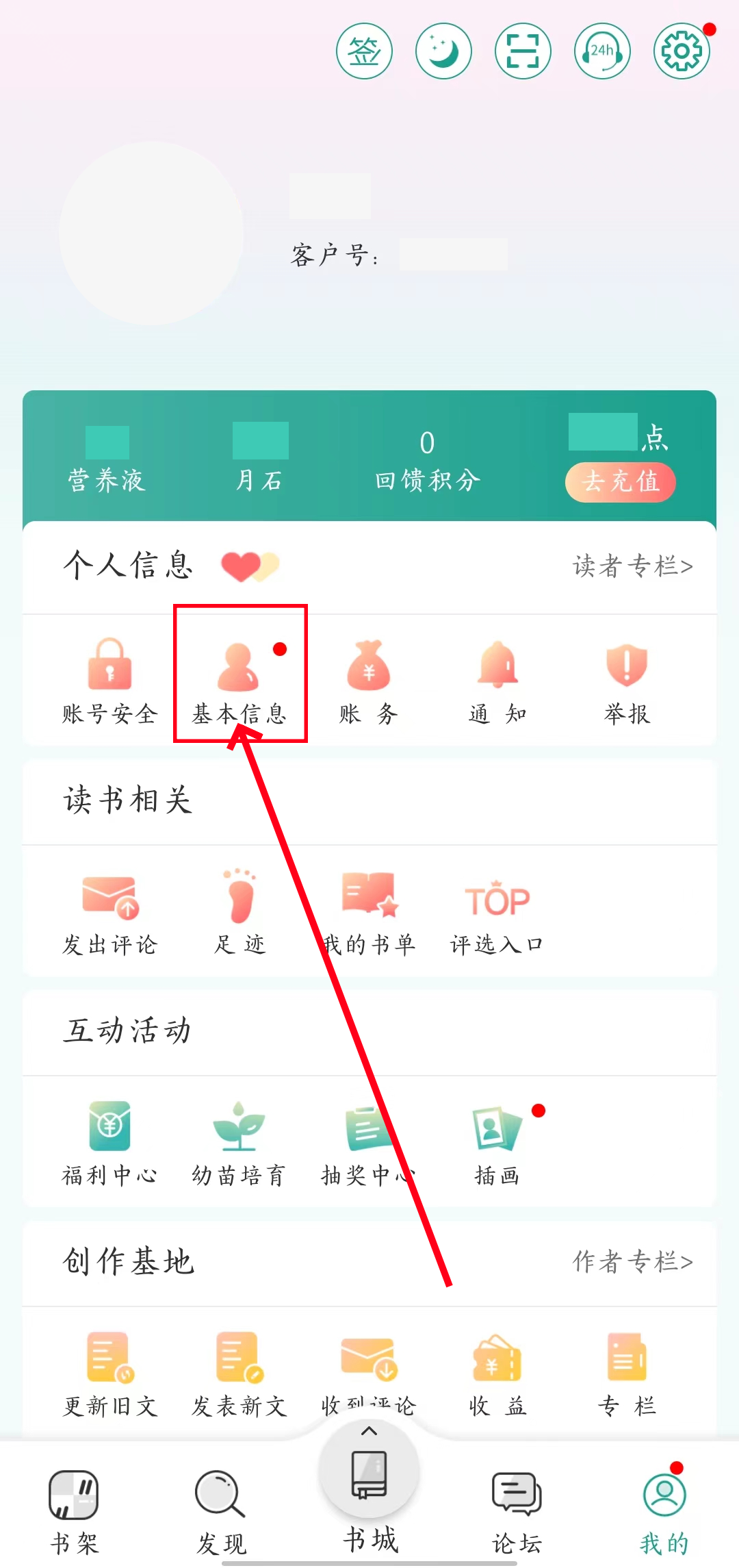The height and width of the screenshot is (1568, 739).
Task: Open 读者专栏 link
Action: pos(632,566)
